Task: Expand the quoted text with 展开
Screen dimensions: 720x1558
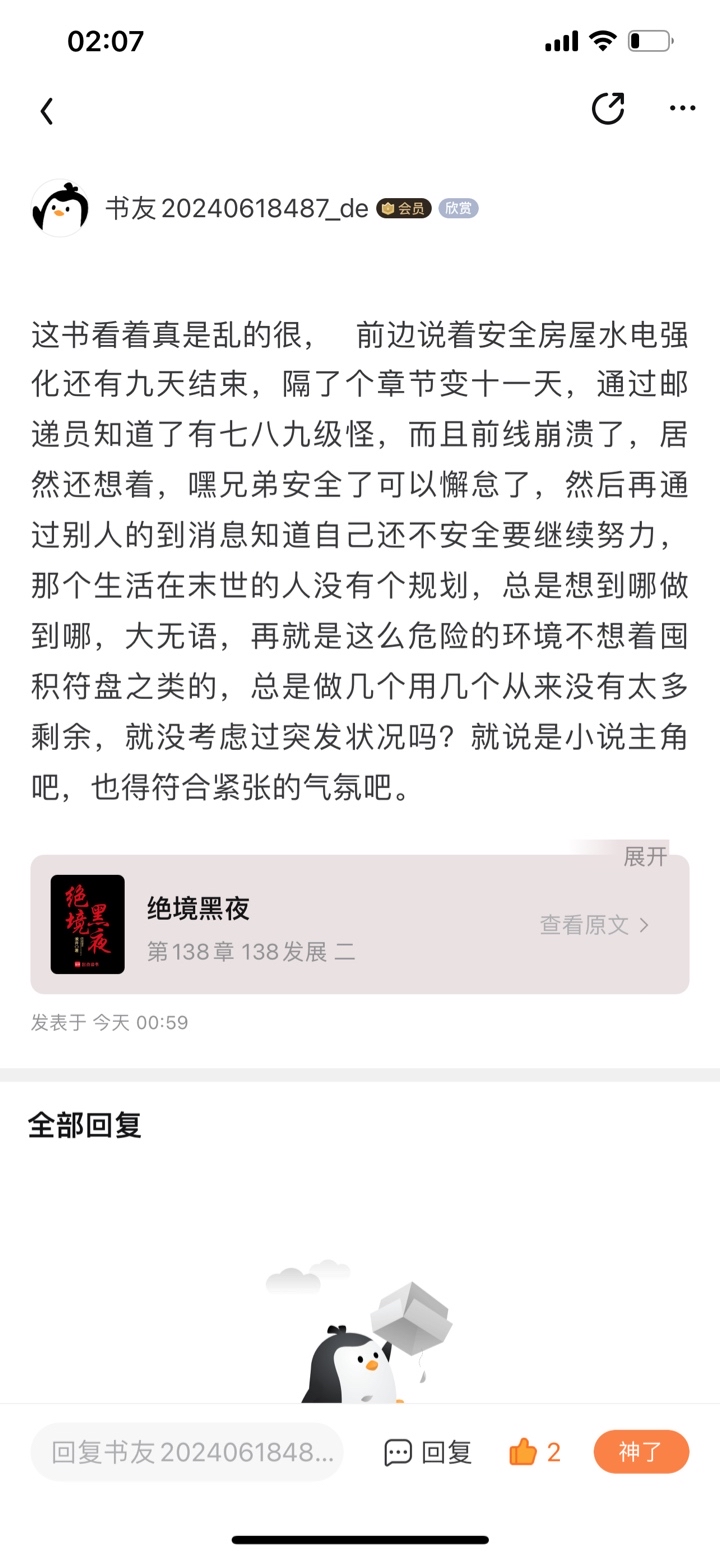Action: tap(644, 857)
